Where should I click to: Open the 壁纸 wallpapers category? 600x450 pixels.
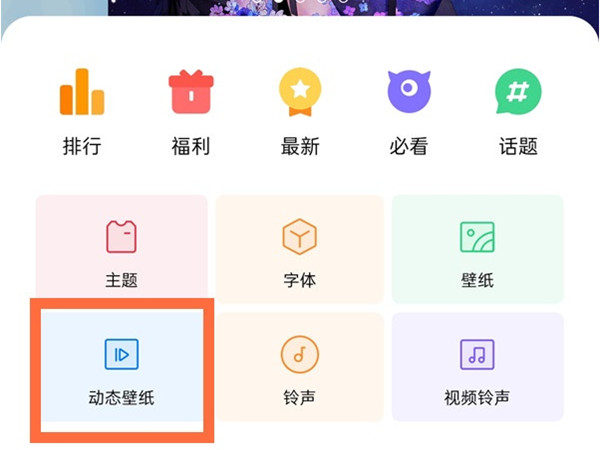click(x=477, y=250)
